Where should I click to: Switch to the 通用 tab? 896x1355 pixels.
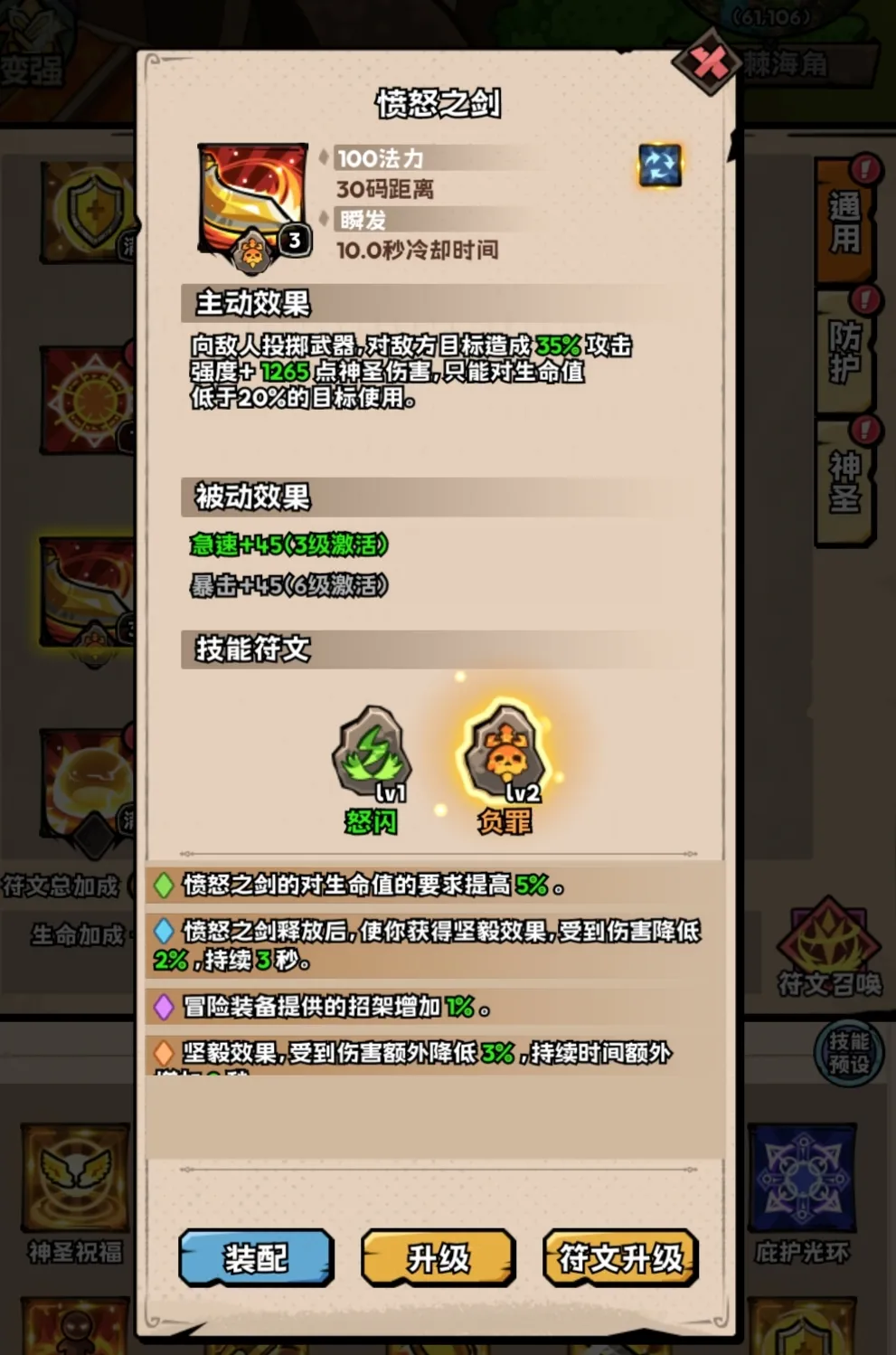(845, 223)
